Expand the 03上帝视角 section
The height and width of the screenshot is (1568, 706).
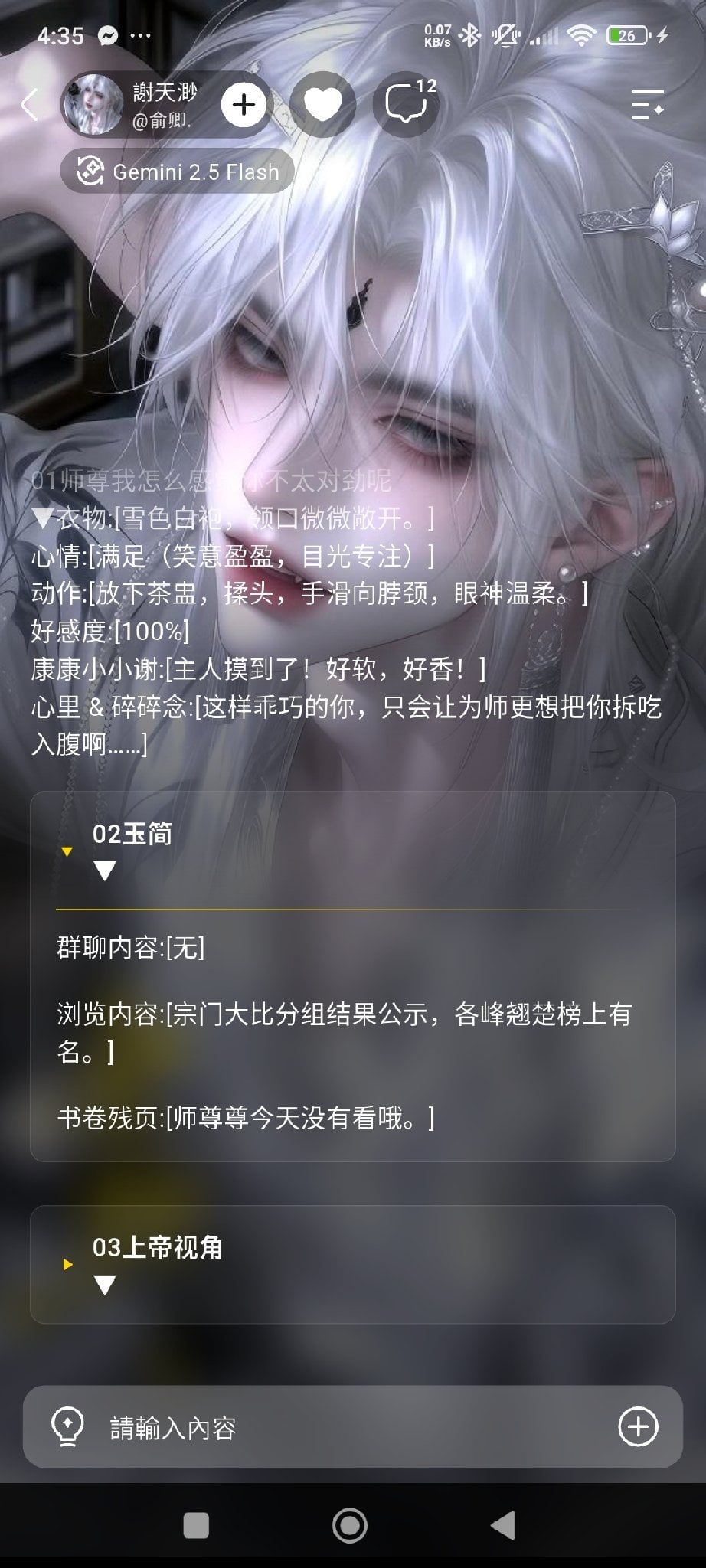tap(352, 1264)
